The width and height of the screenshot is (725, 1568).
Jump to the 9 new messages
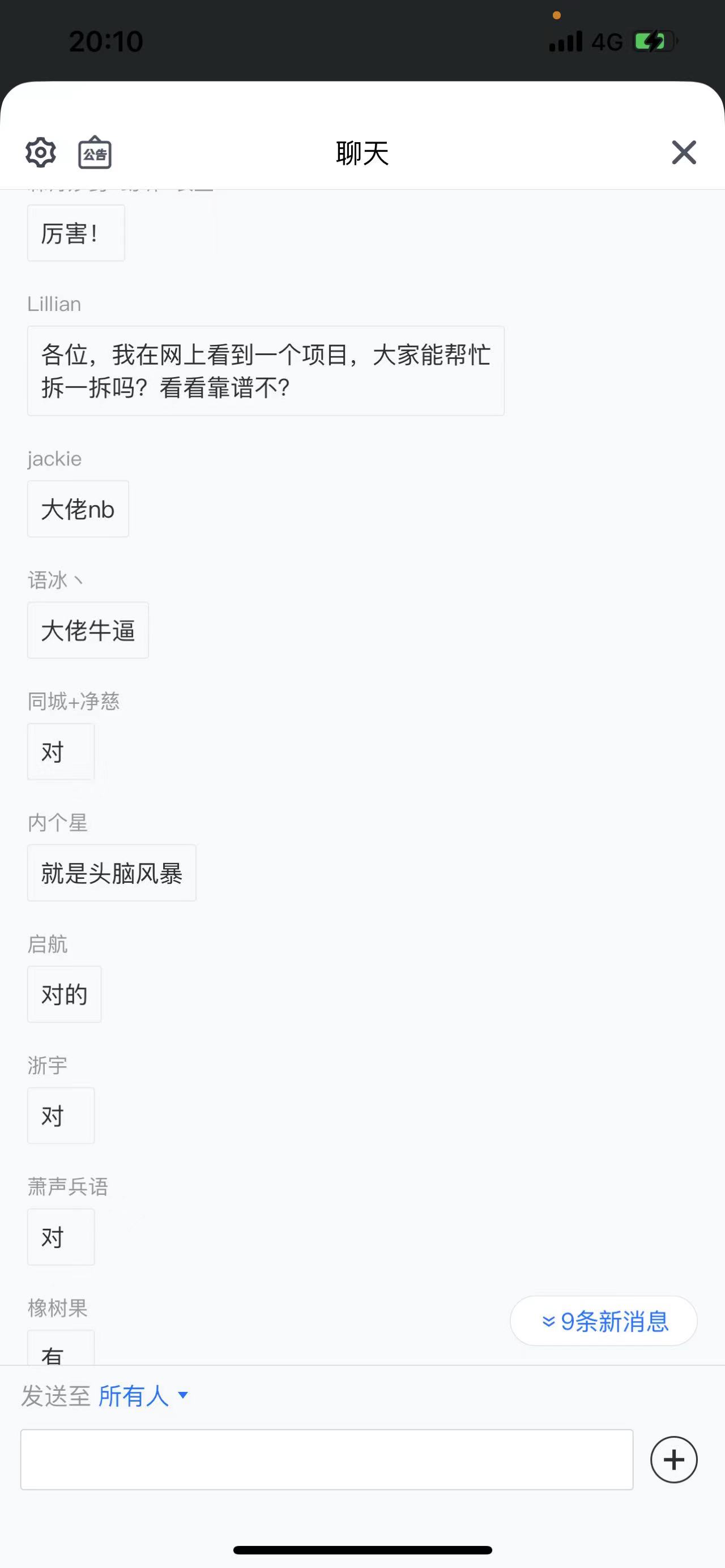(x=603, y=1321)
